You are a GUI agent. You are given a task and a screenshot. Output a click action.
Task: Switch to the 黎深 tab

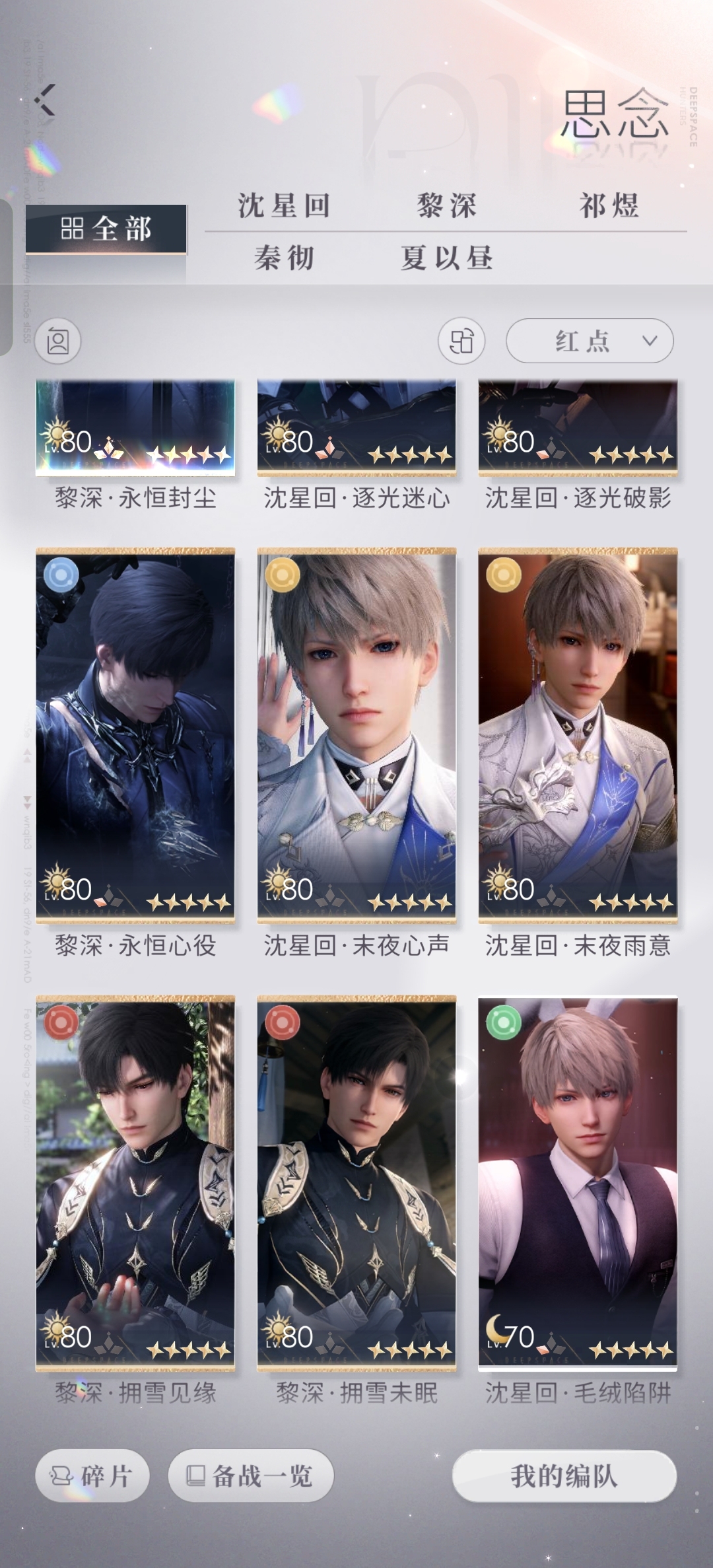click(446, 205)
